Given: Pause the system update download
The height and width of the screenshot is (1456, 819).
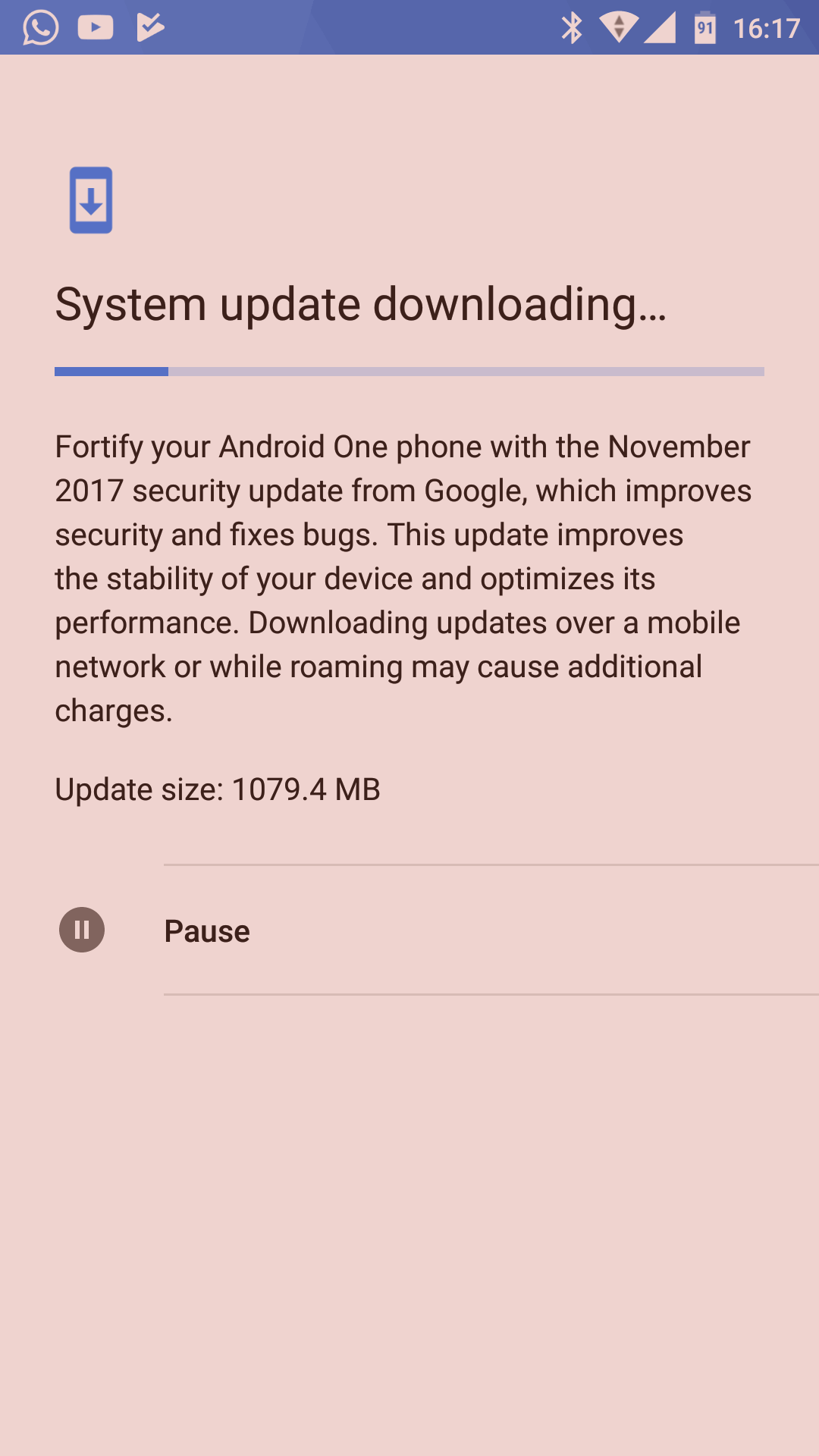Looking at the screenshot, I should (206, 930).
